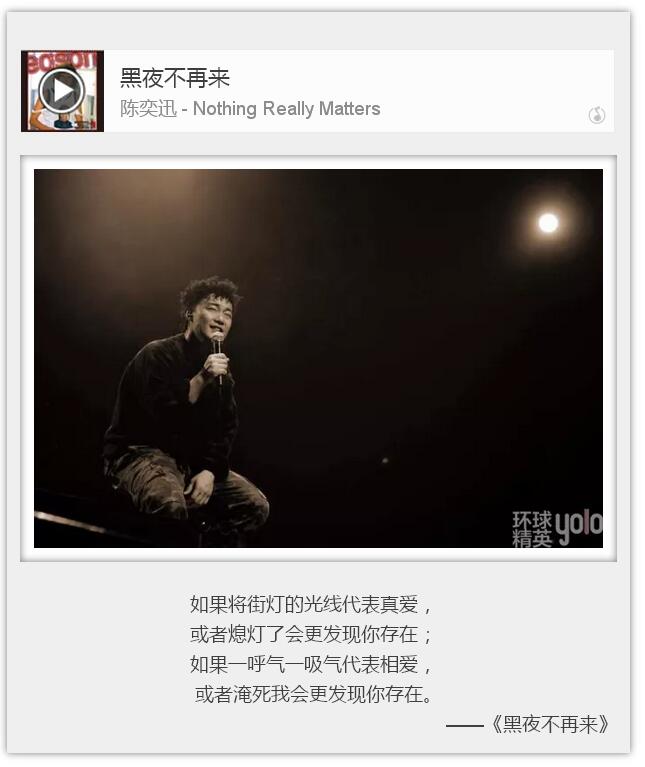The image size is (645, 767).
Task: Open the concert photo of the singer
Action: click(x=318, y=358)
